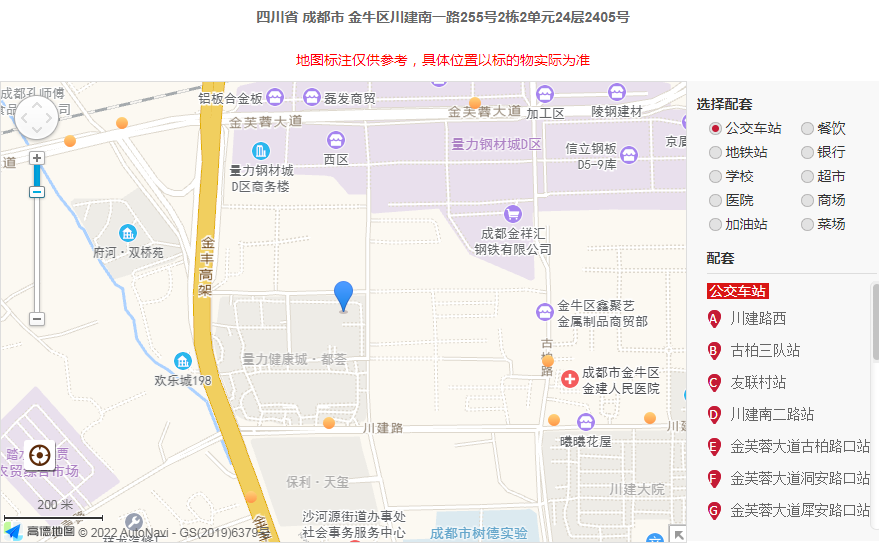Open bus stop 古柏三队站 in the list

click(x=765, y=350)
